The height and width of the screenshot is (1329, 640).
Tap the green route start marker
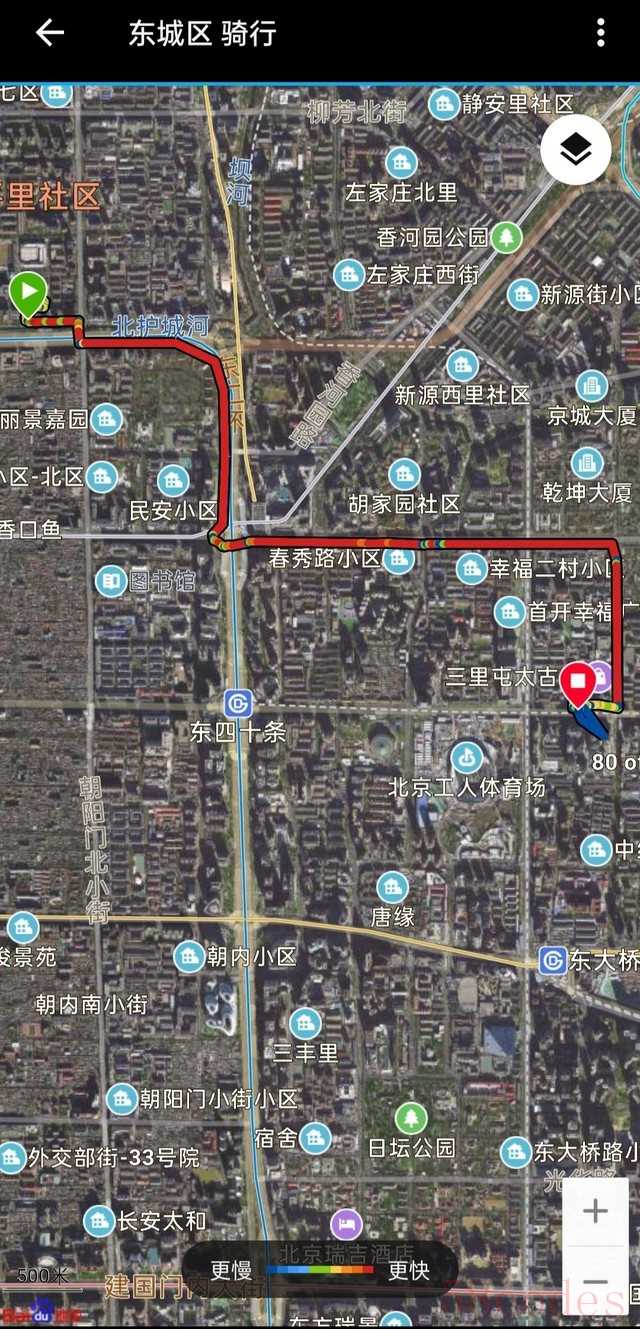point(28,294)
